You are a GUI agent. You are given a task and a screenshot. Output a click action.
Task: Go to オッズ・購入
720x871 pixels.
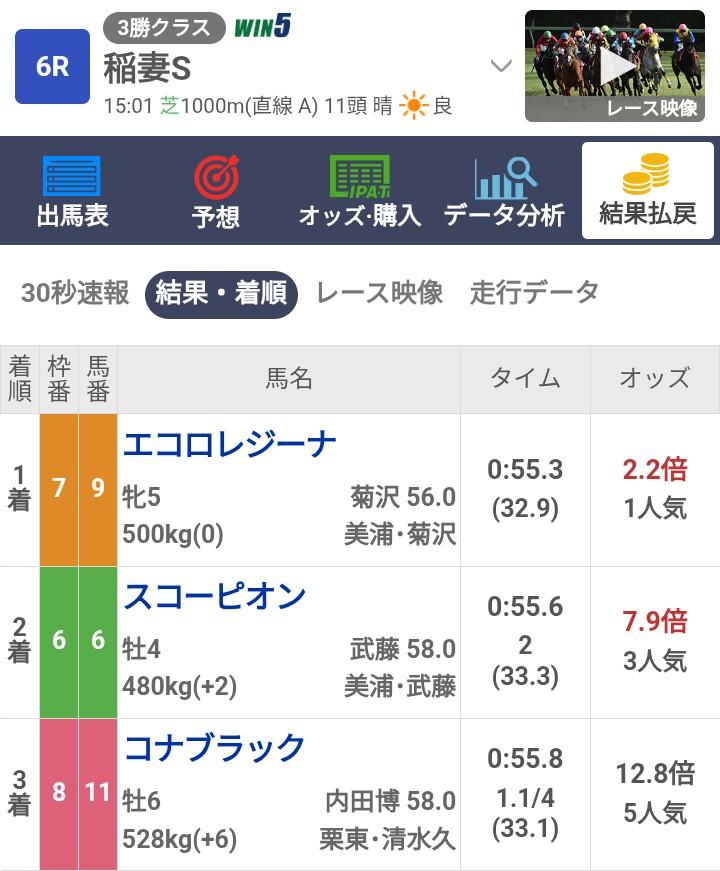click(x=360, y=190)
